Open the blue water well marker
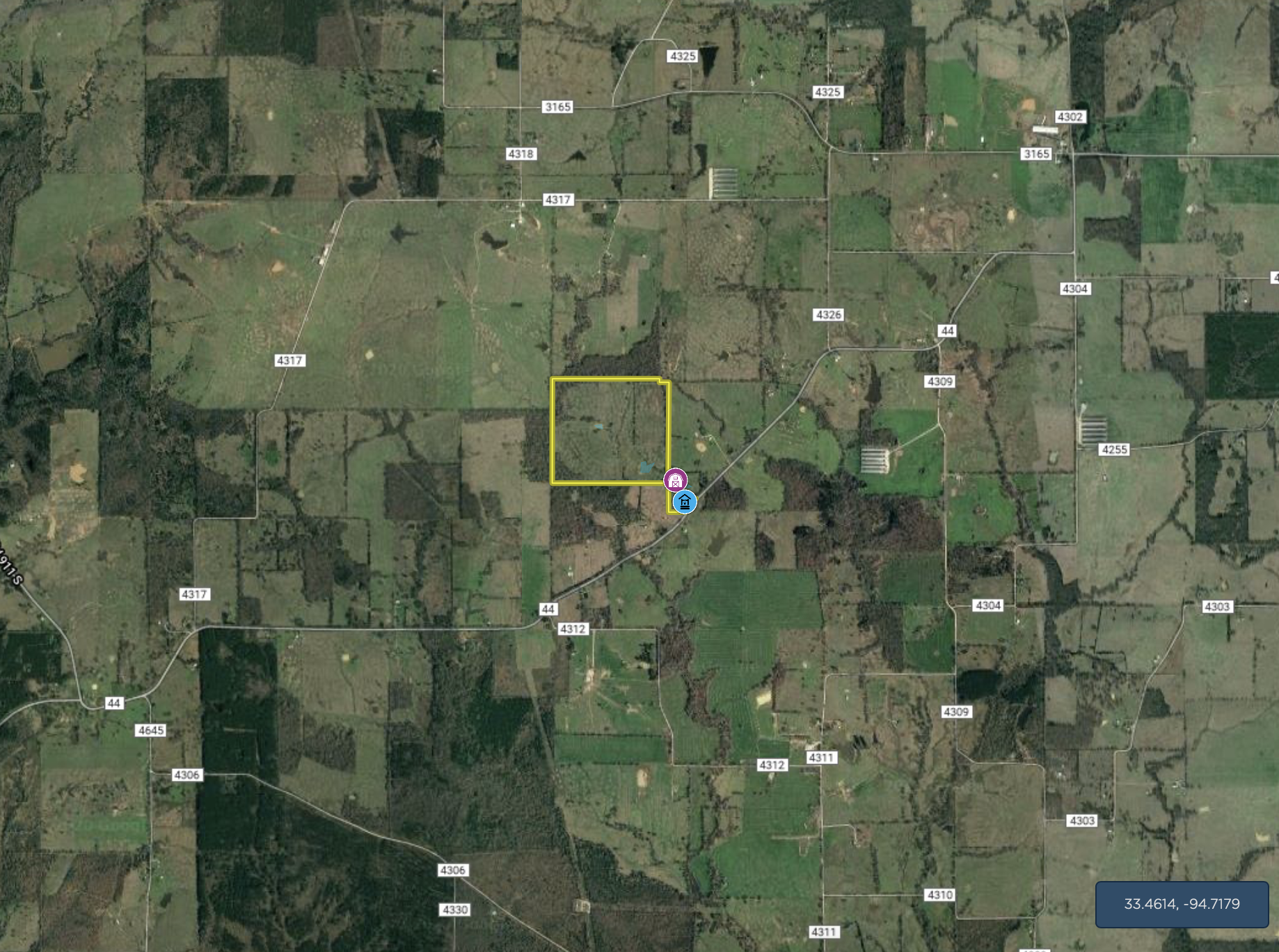Viewport: 1279px width, 952px height. [685, 502]
